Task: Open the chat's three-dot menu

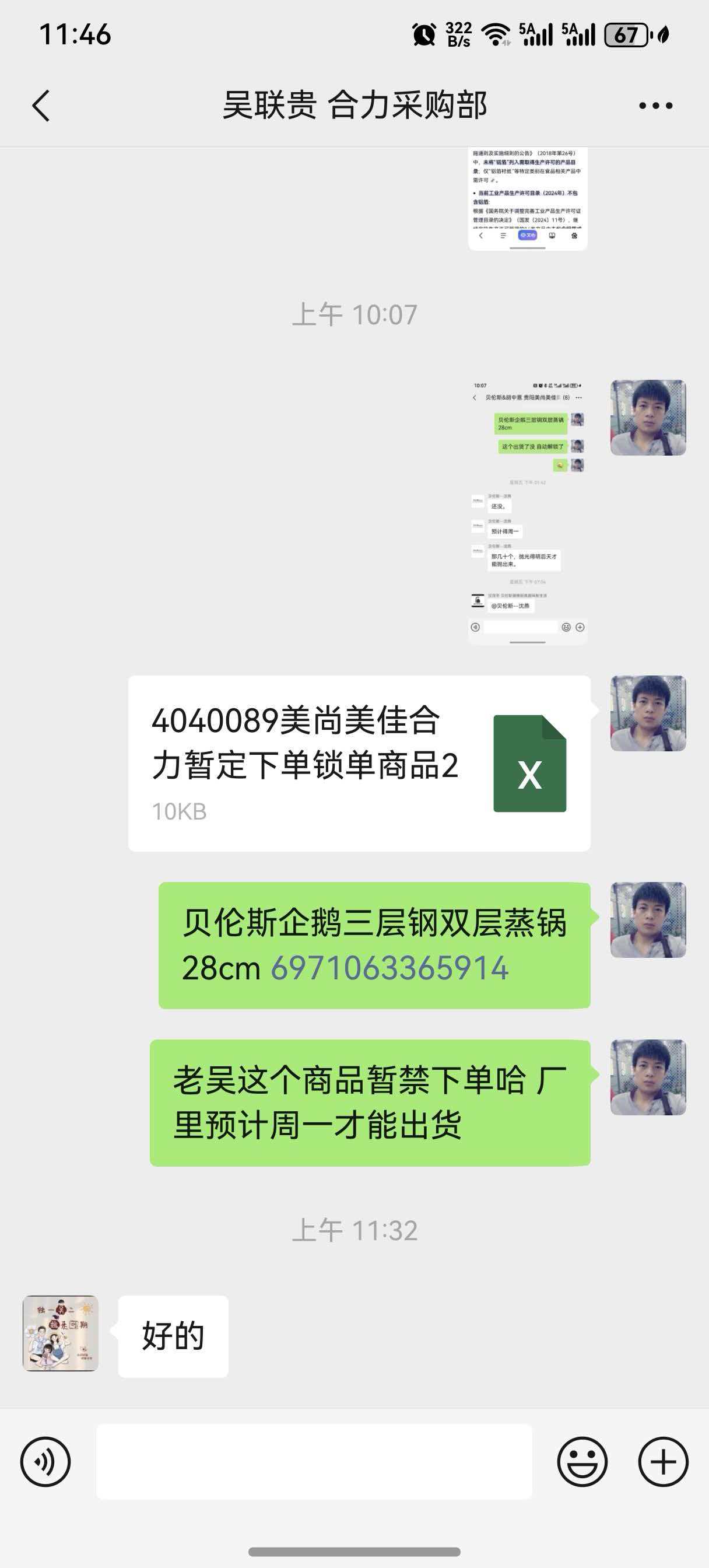Action: [x=655, y=106]
